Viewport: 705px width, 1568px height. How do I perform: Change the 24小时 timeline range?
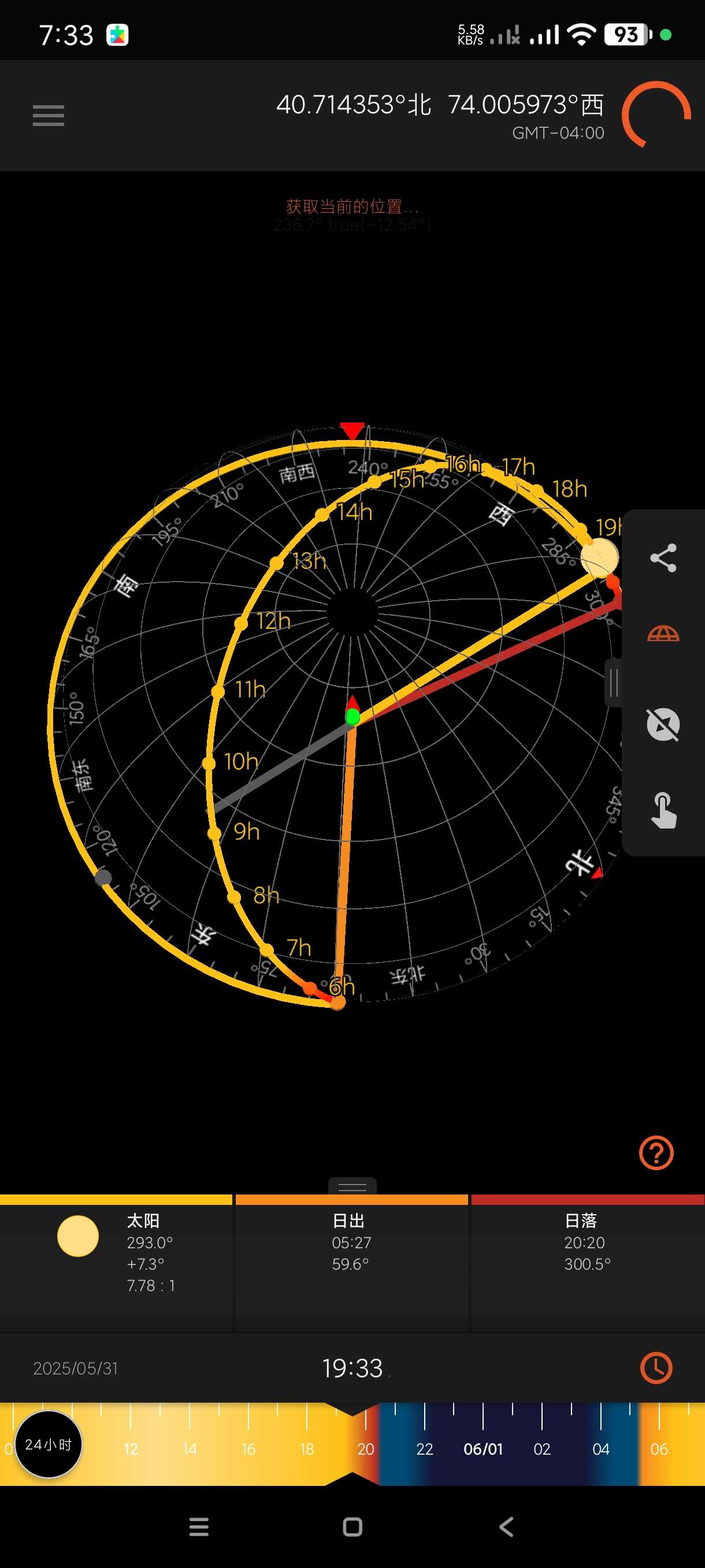[48, 1444]
